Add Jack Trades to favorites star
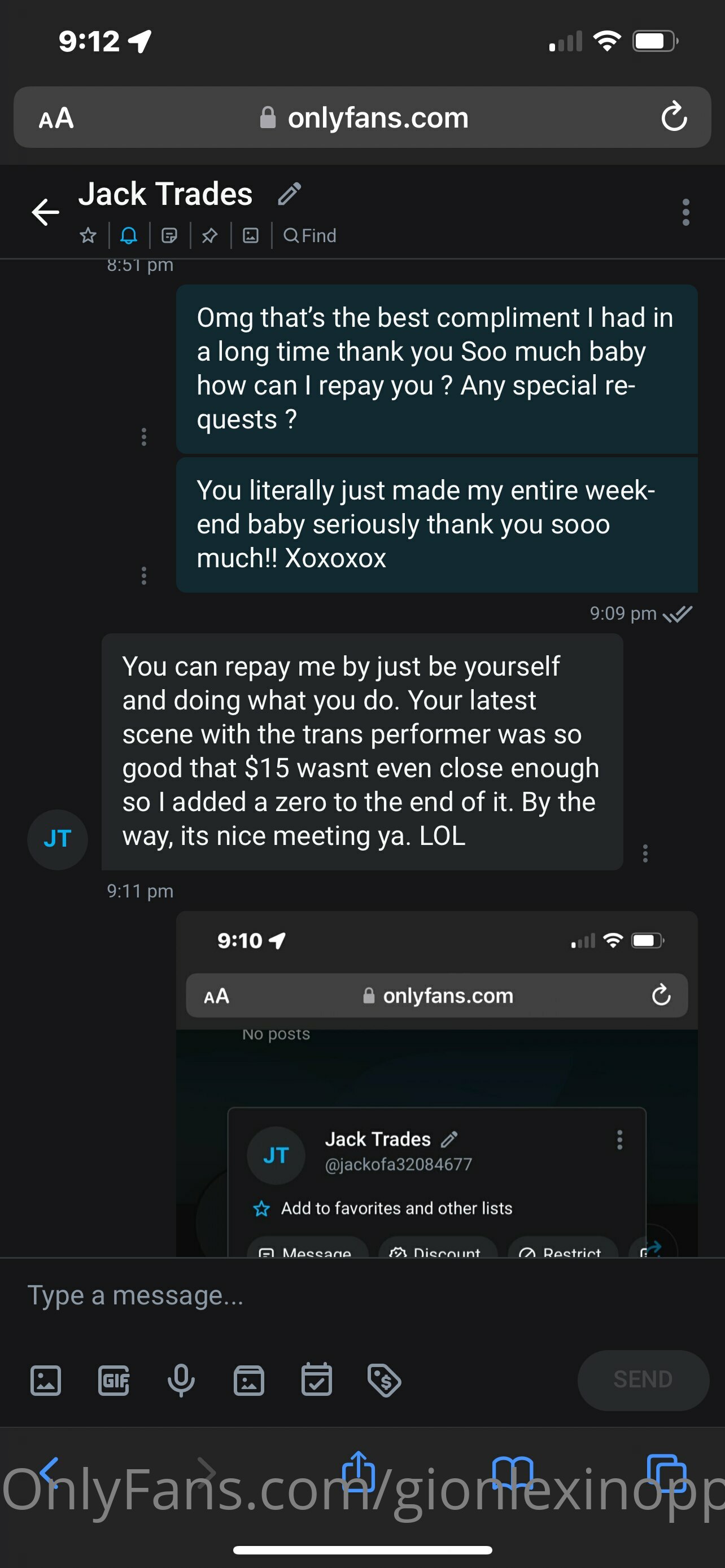Screen dimensions: 725x1568 click(x=88, y=235)
